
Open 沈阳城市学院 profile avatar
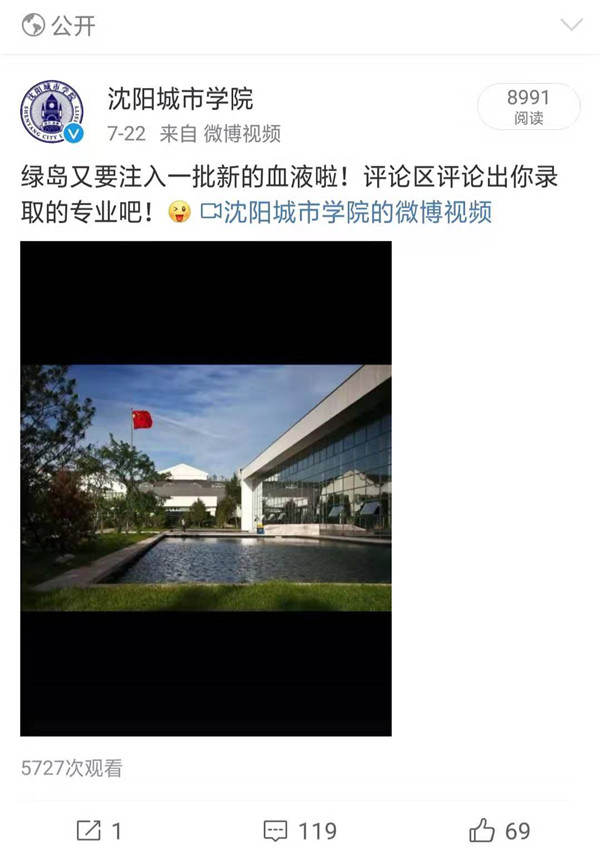tap(52, 112)
